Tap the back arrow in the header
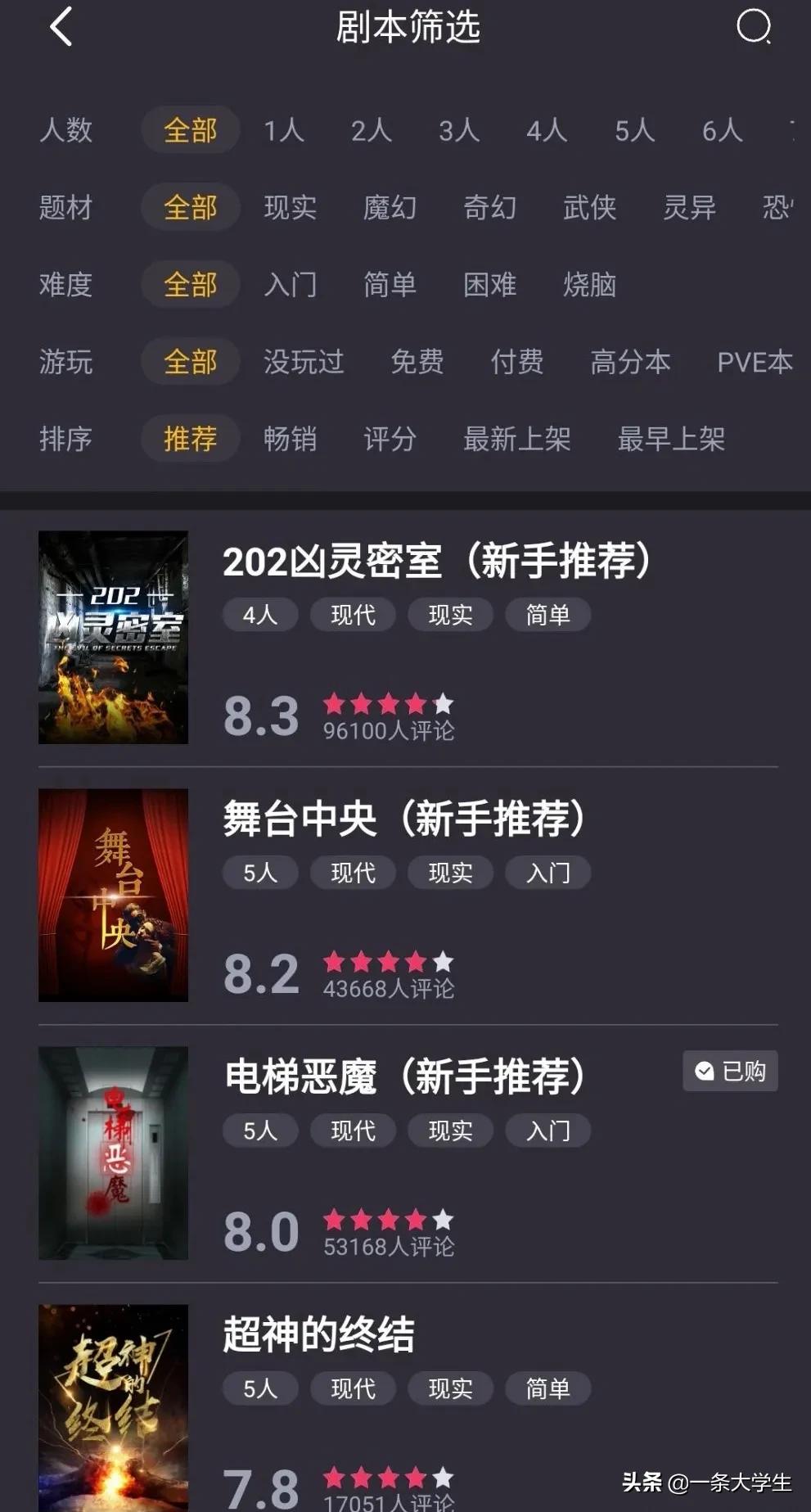The height and width of the screenshot is (1512, 811). pyautogui.click(x=59, y=28)
